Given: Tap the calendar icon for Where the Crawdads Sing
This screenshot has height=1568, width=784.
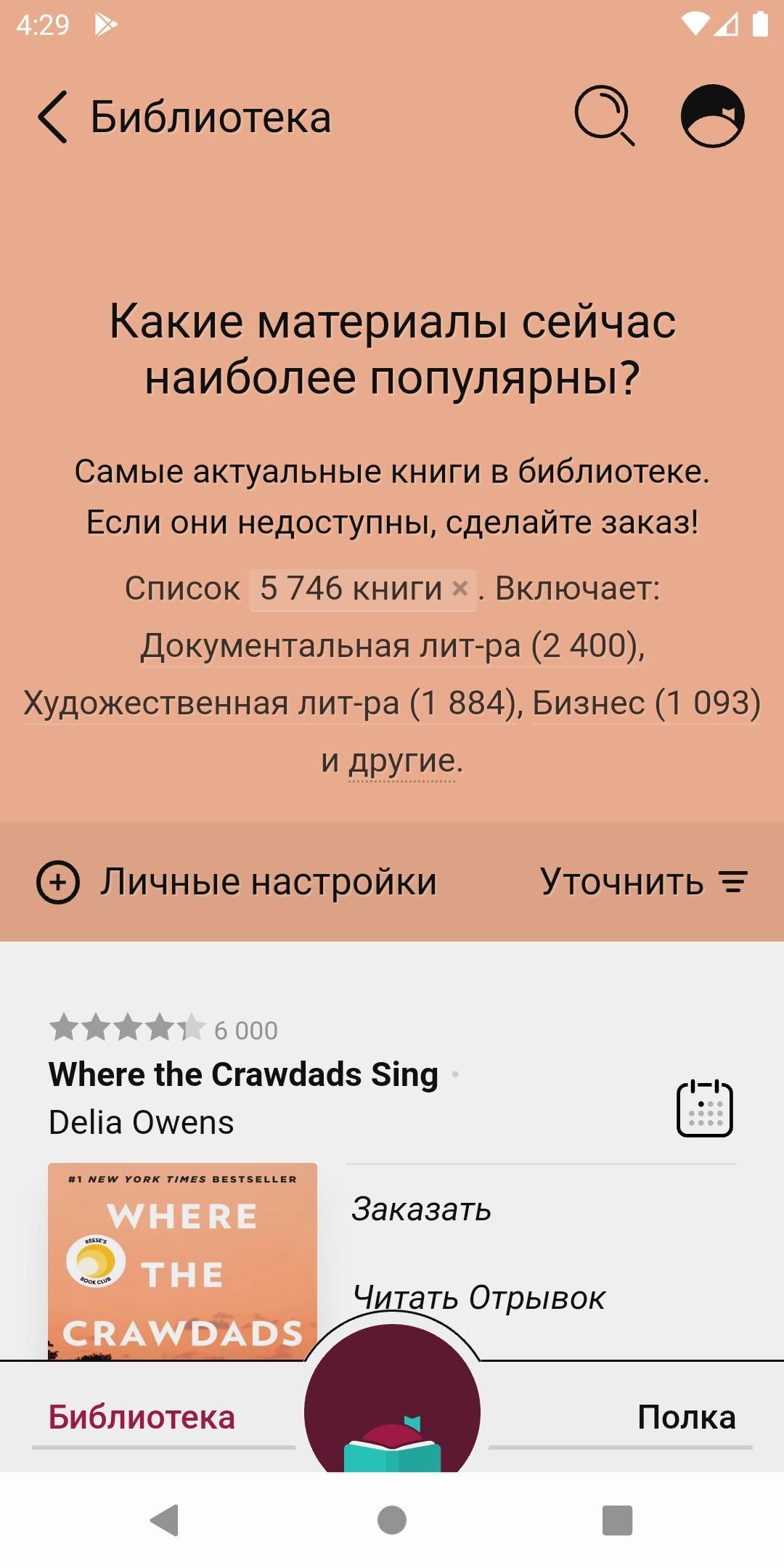Looking at the screenshot, I should (x=705, y=1108).
